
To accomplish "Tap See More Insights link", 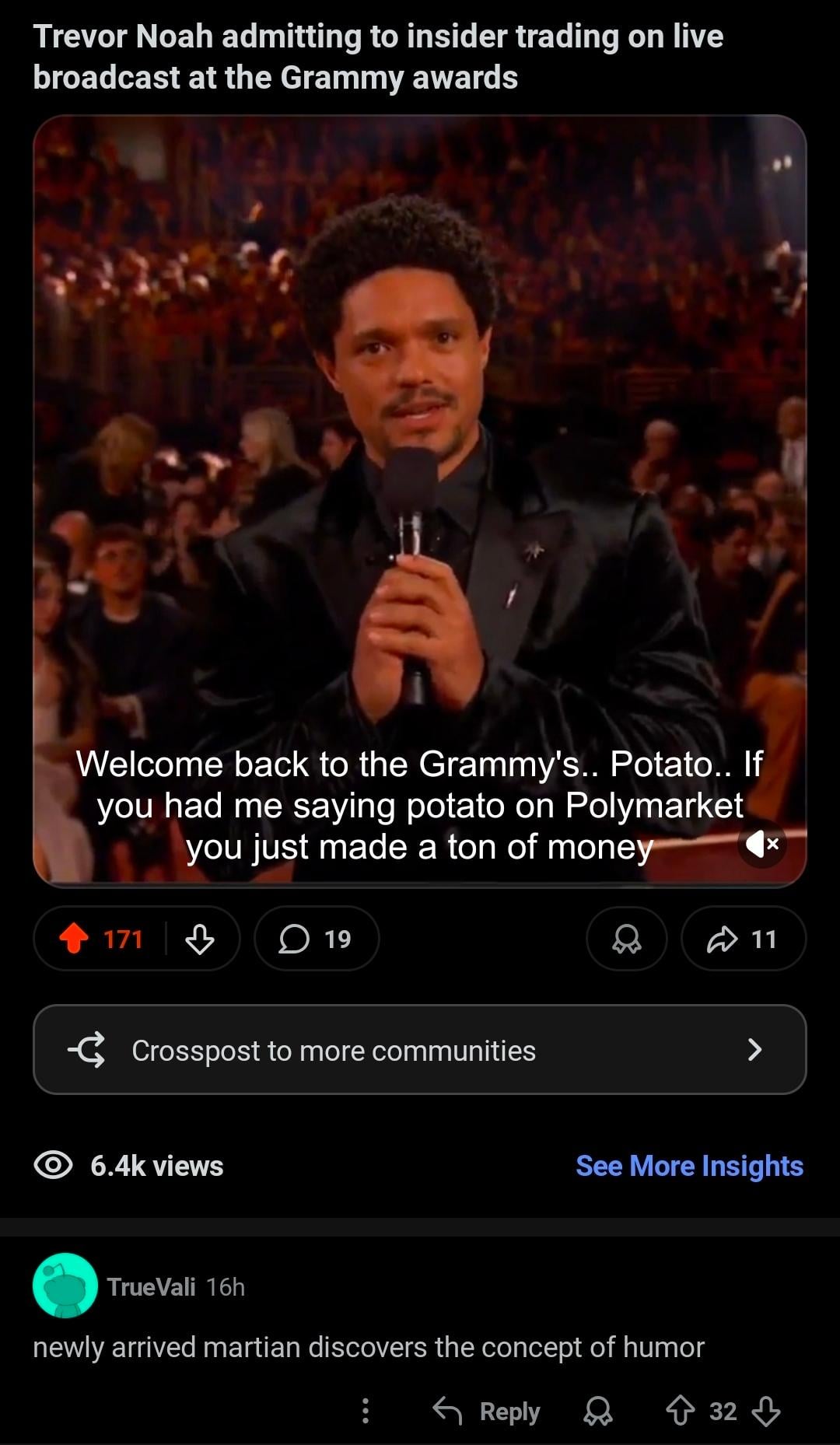I will click(689, 1166).
